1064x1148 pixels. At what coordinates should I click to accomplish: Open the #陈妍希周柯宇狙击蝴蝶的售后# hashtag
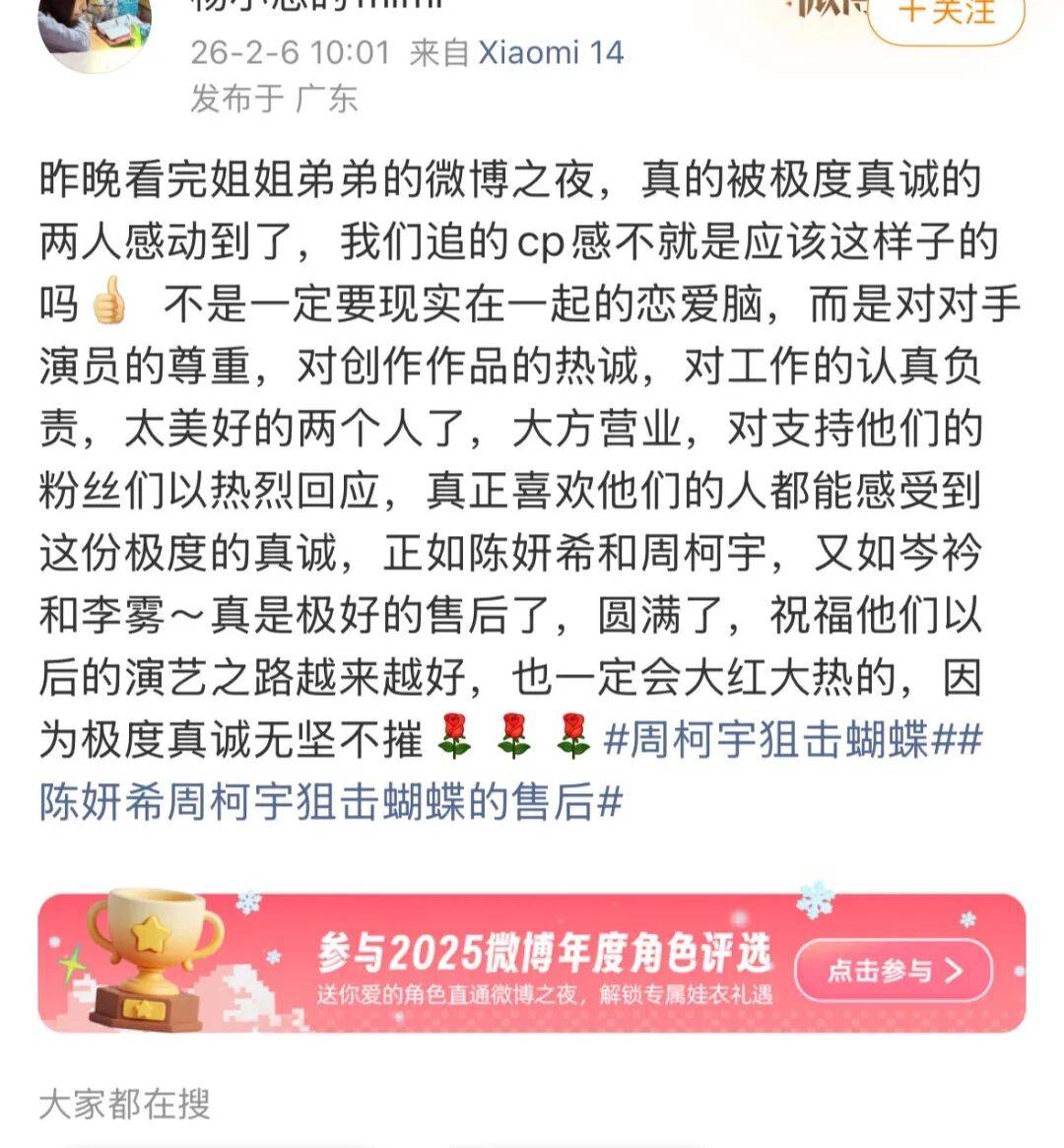331,801
